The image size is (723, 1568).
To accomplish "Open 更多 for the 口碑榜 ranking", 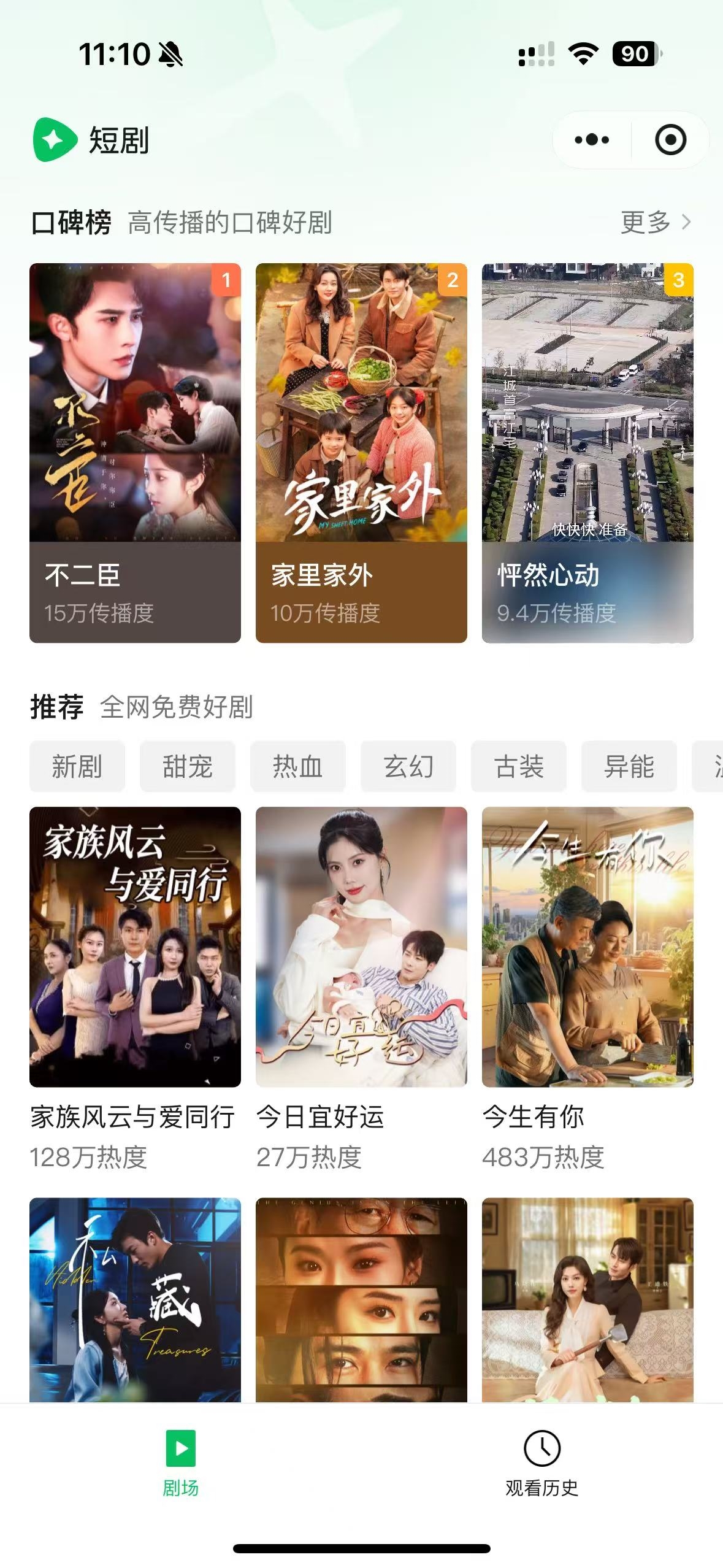I will pyautogui.click(x=655, y=222).
